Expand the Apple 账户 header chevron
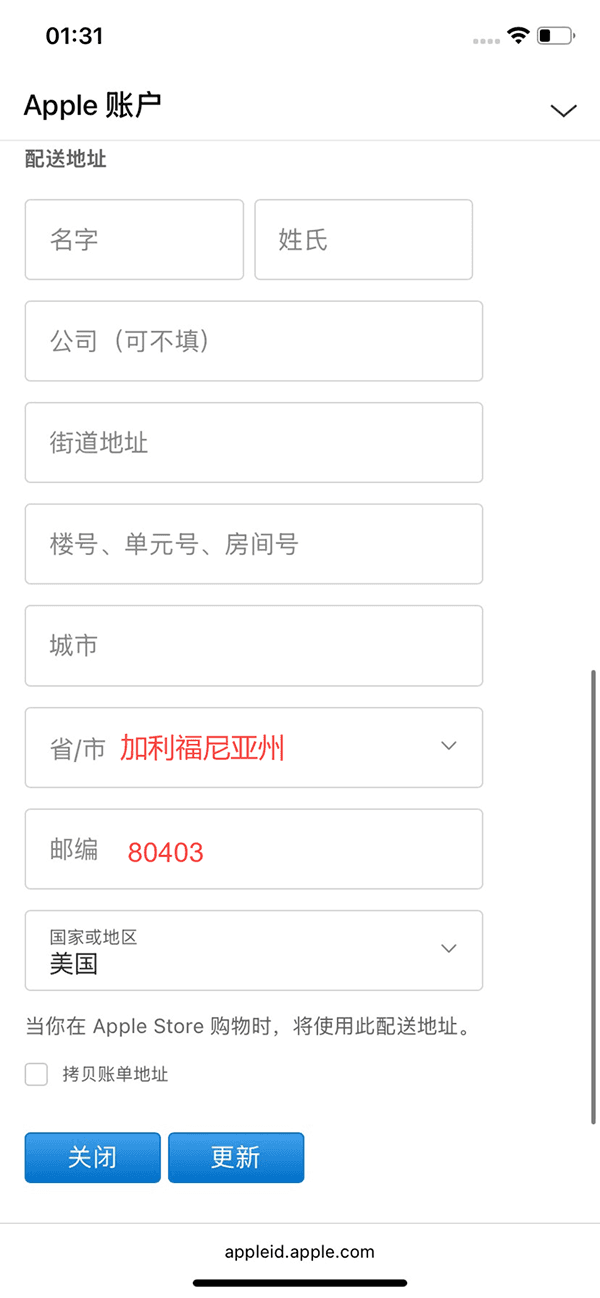The width and height of the screenshot is (600, 1298). tap(563, 110)
